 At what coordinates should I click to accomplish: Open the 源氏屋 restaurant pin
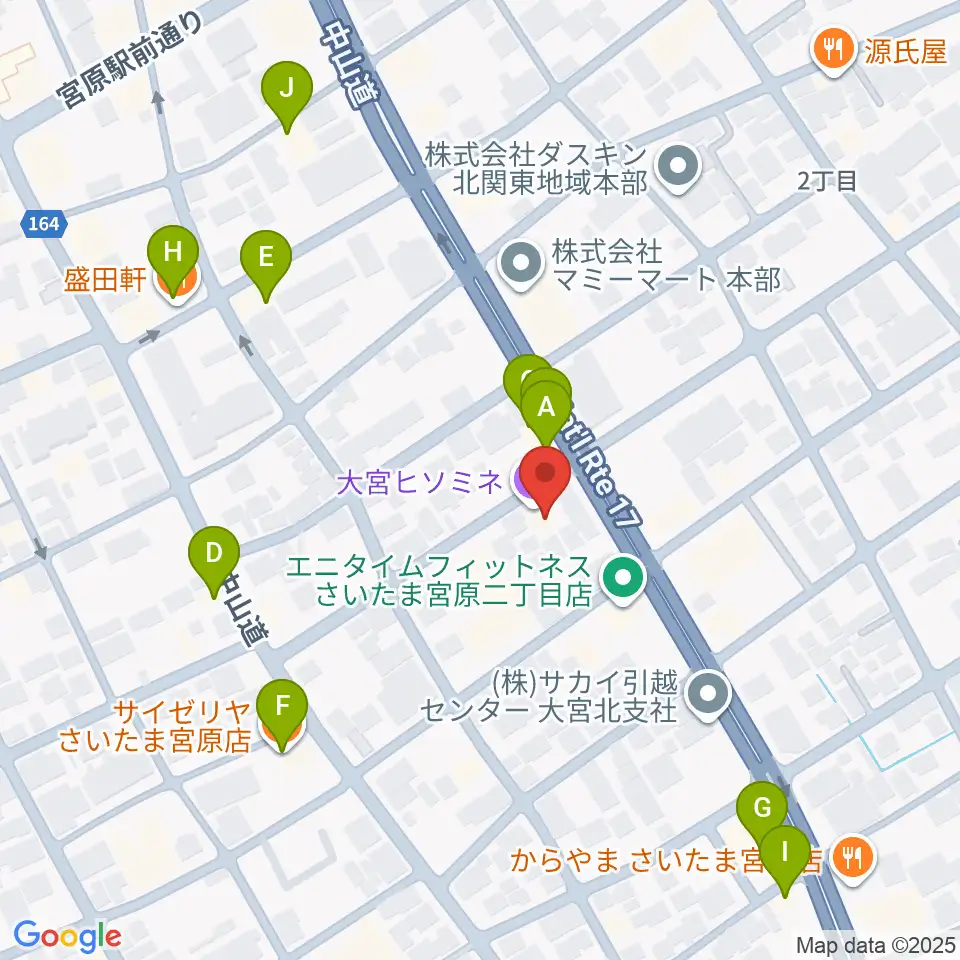833,50
